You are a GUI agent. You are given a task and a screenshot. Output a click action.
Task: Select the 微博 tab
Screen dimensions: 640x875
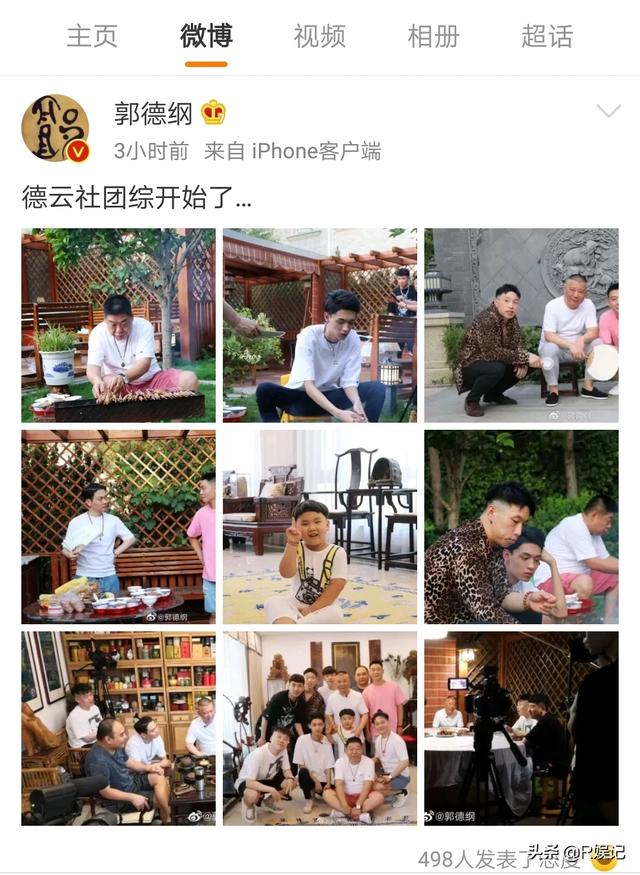point(206,37)
